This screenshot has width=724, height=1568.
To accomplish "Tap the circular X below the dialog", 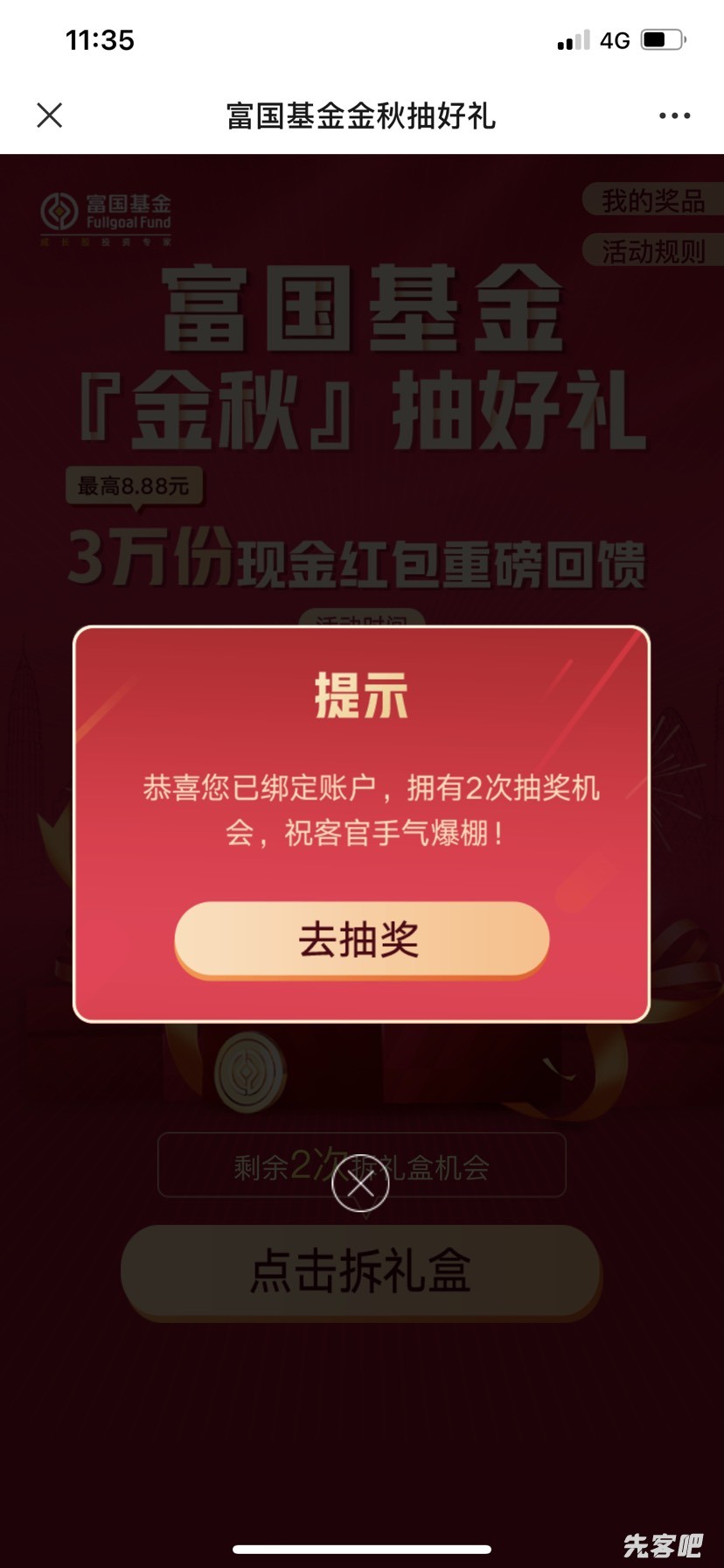I will [360, 1185].
